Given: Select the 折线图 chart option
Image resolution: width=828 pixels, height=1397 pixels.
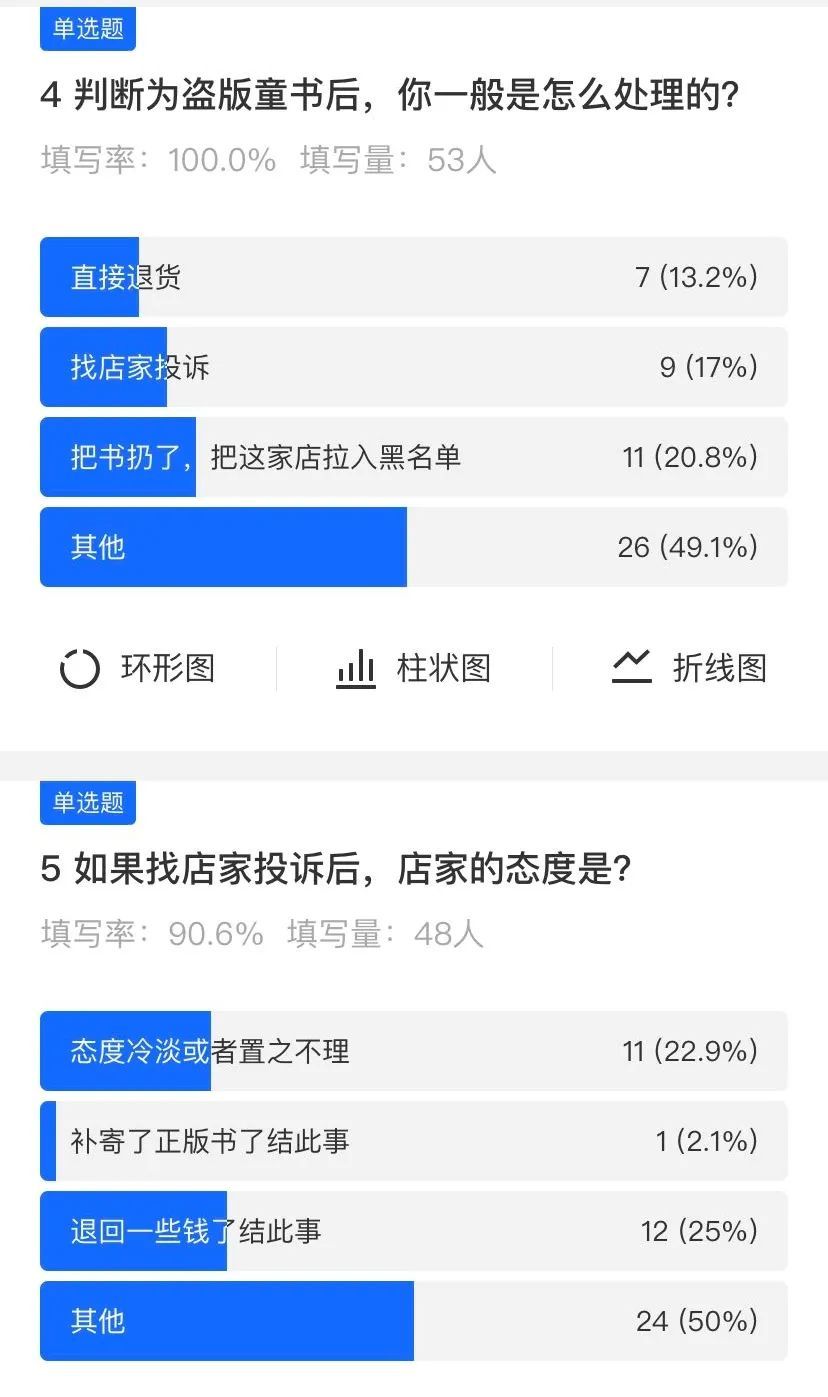Looking at the screenshot, I should pos(690,668).
